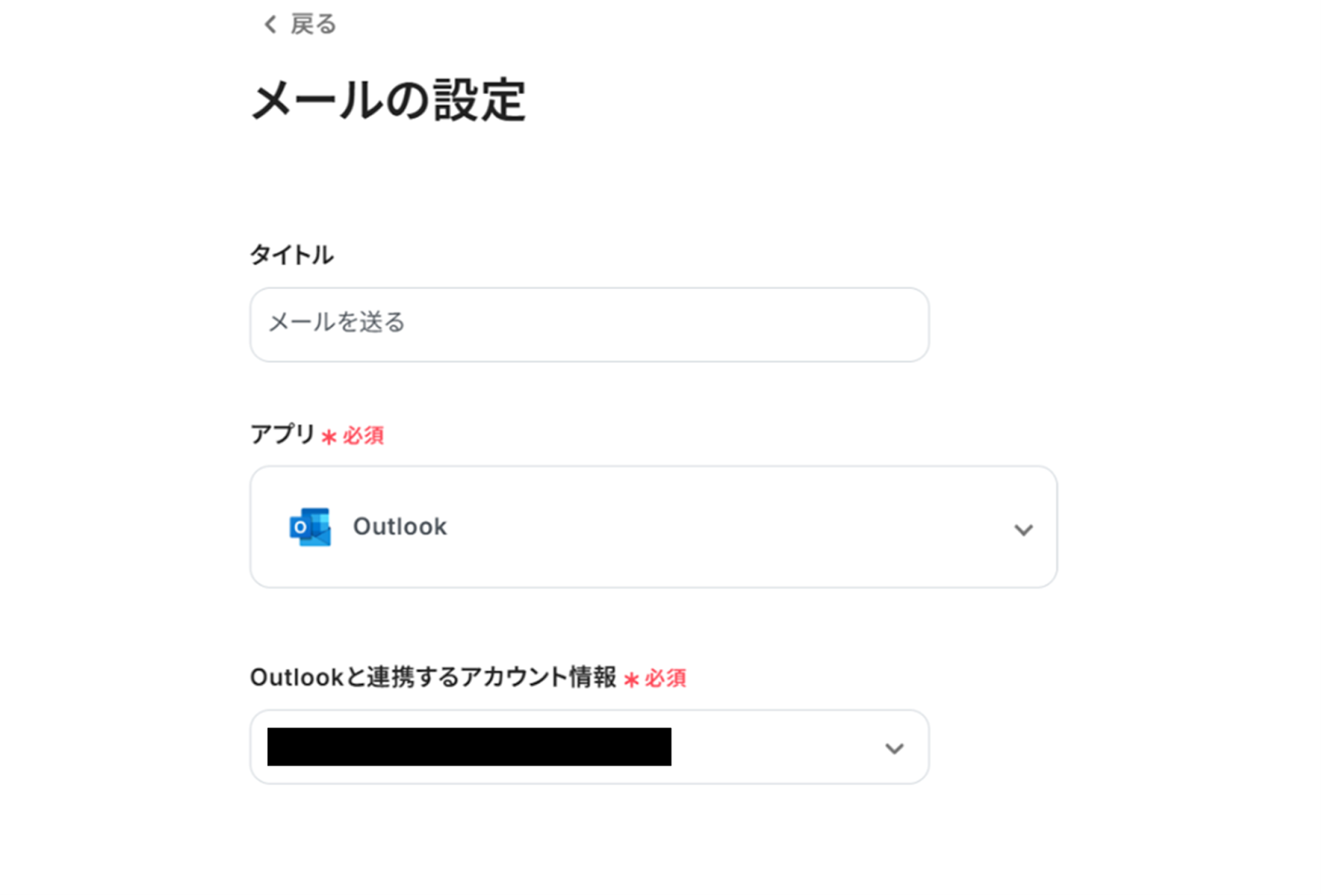The height and width of the screenshot is (896, 1322).
Task: Open the アプリ dropdown showing Outlook
Action: [x=653, y=527]
